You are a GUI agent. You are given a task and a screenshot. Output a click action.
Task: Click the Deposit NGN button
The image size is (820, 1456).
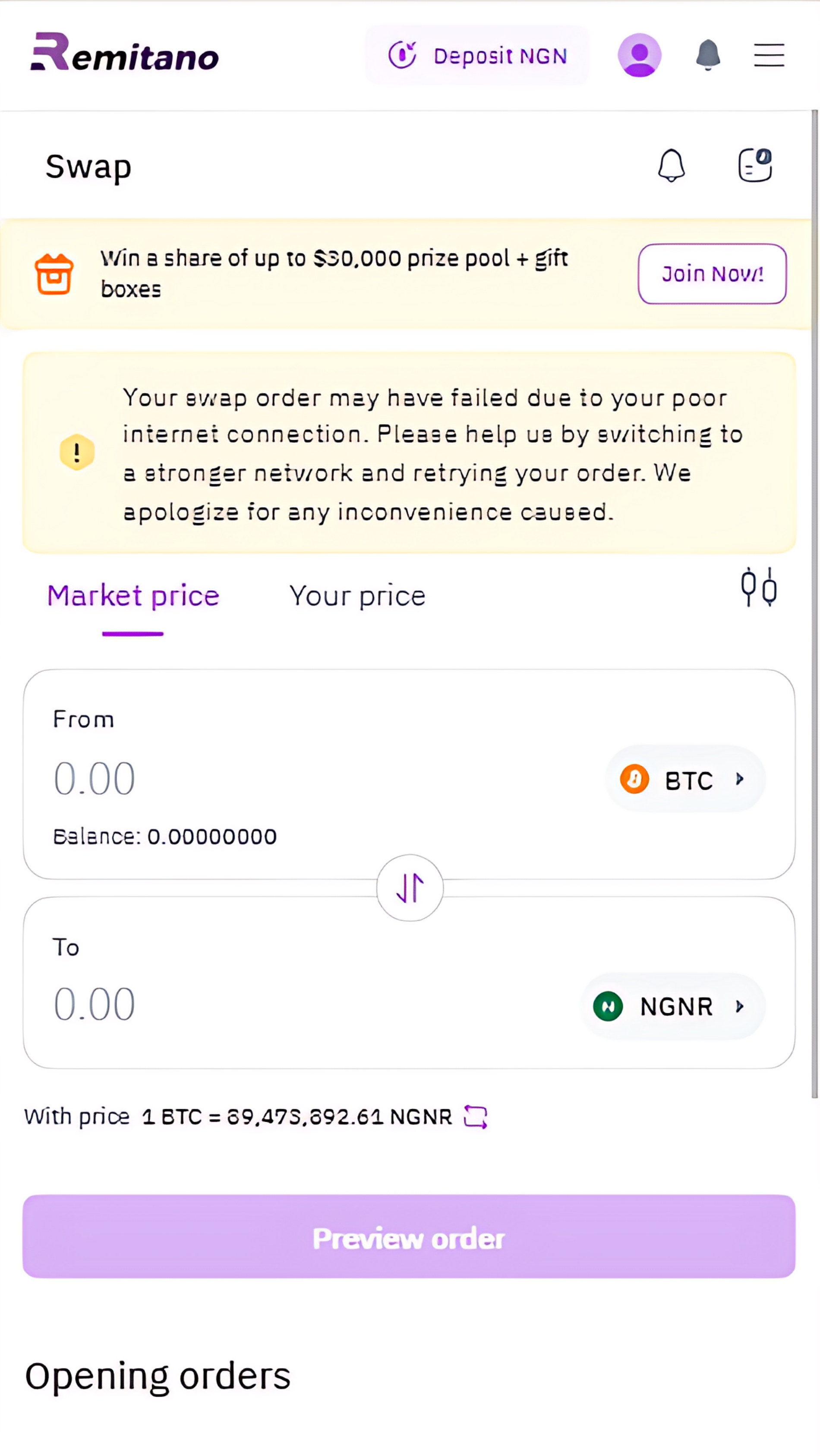coord(477,55)
